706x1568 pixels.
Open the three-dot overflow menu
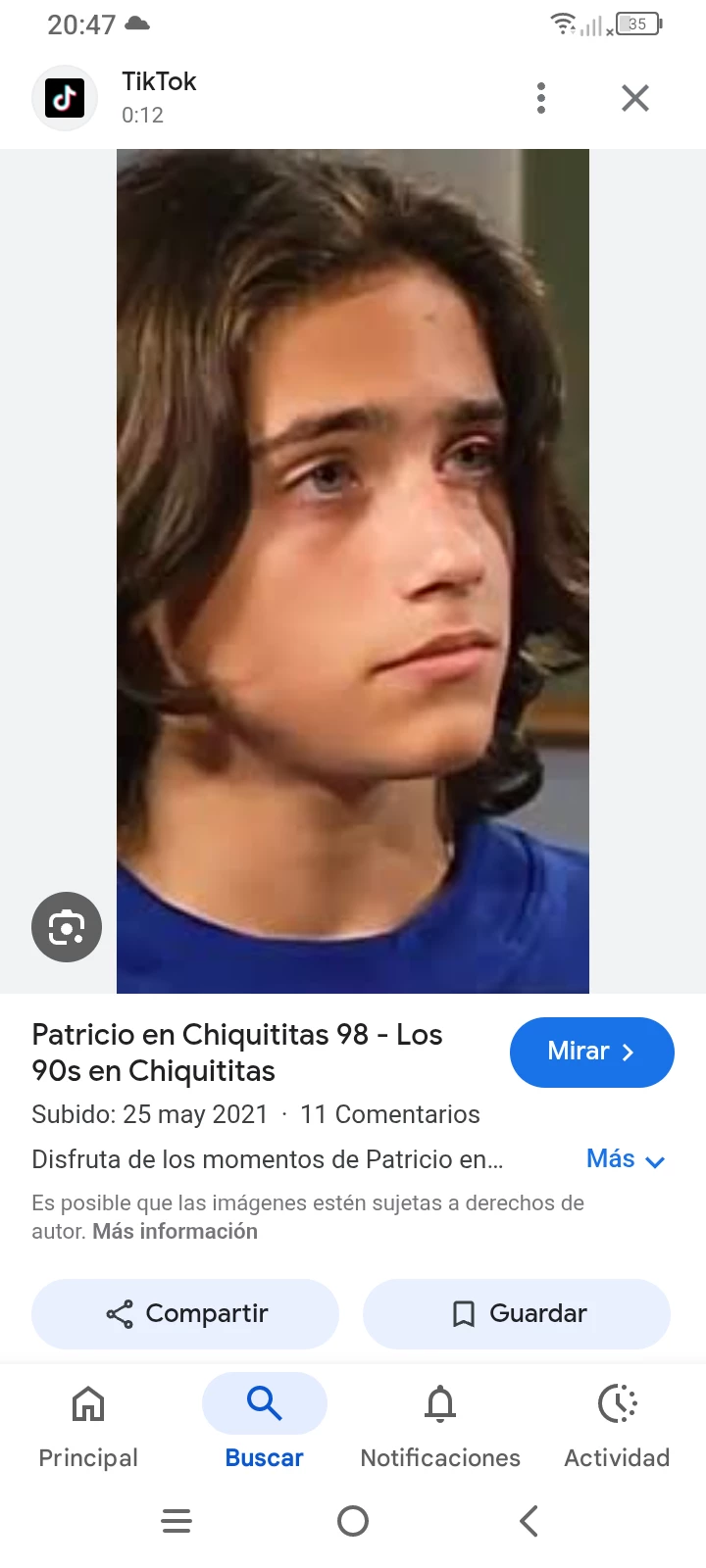tap(540, 98)
